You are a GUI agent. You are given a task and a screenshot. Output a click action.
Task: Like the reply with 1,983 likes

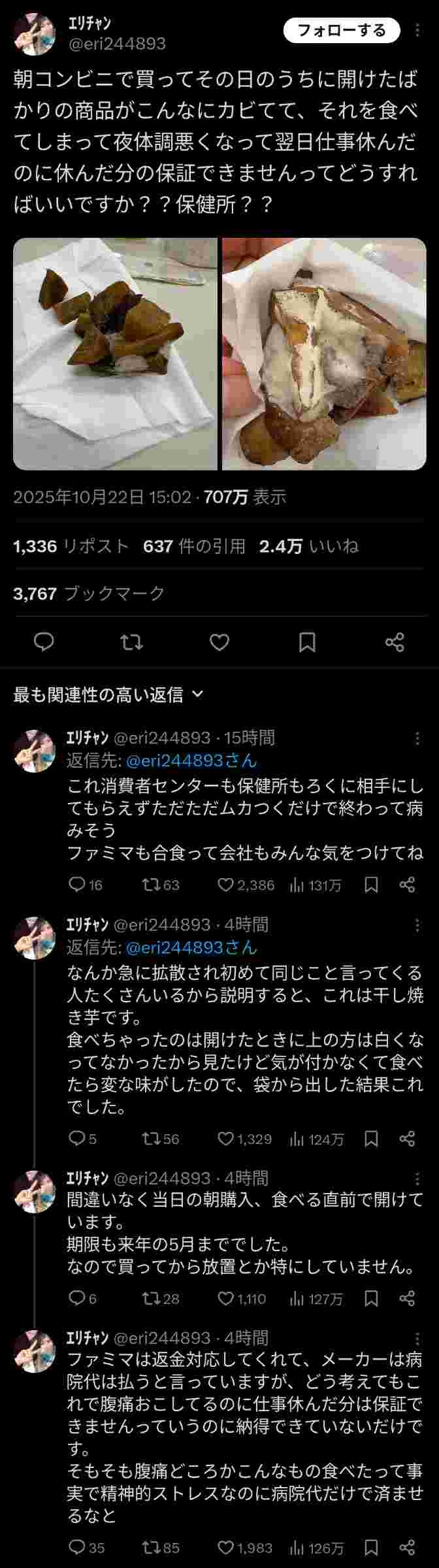tap(226, 1548)
